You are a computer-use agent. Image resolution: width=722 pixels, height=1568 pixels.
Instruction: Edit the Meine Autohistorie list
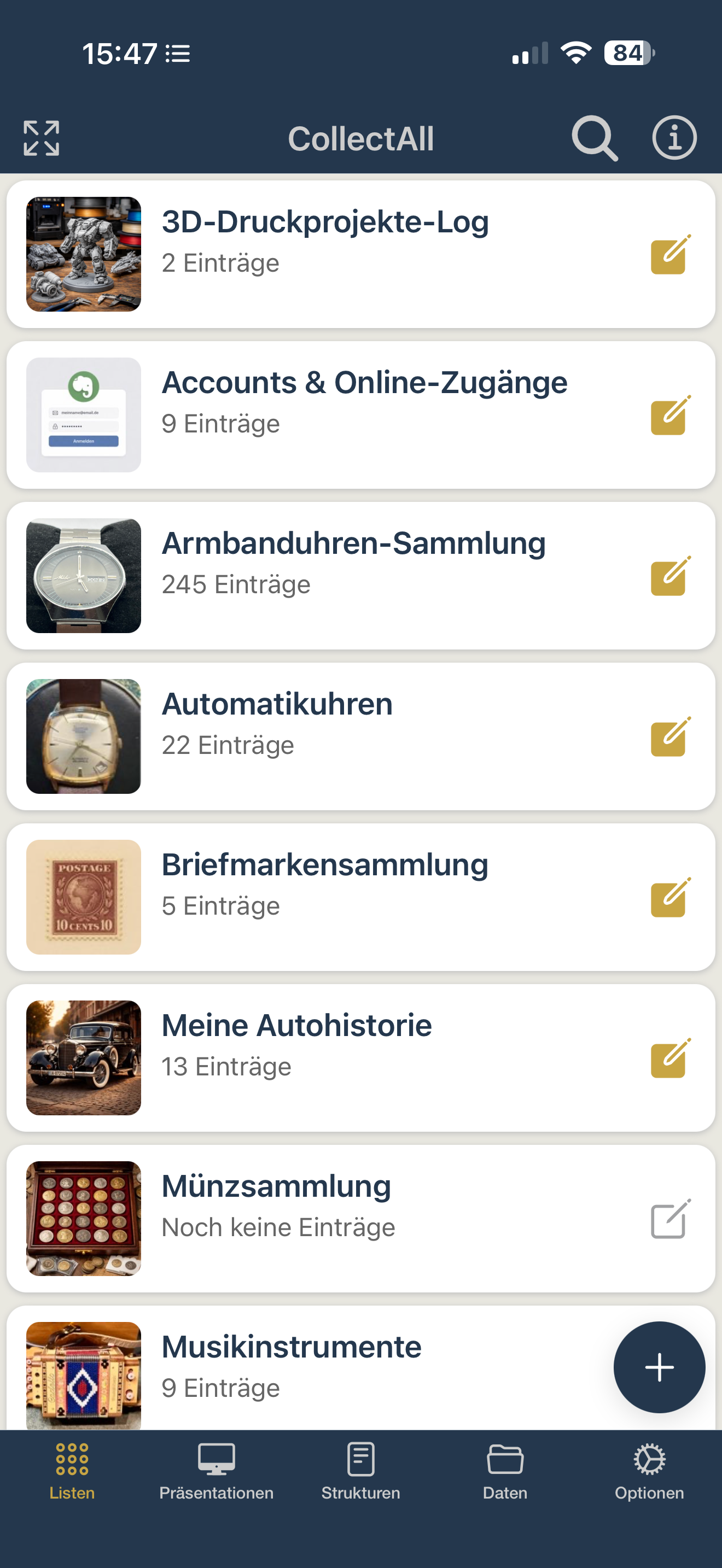pos(668,1057)
